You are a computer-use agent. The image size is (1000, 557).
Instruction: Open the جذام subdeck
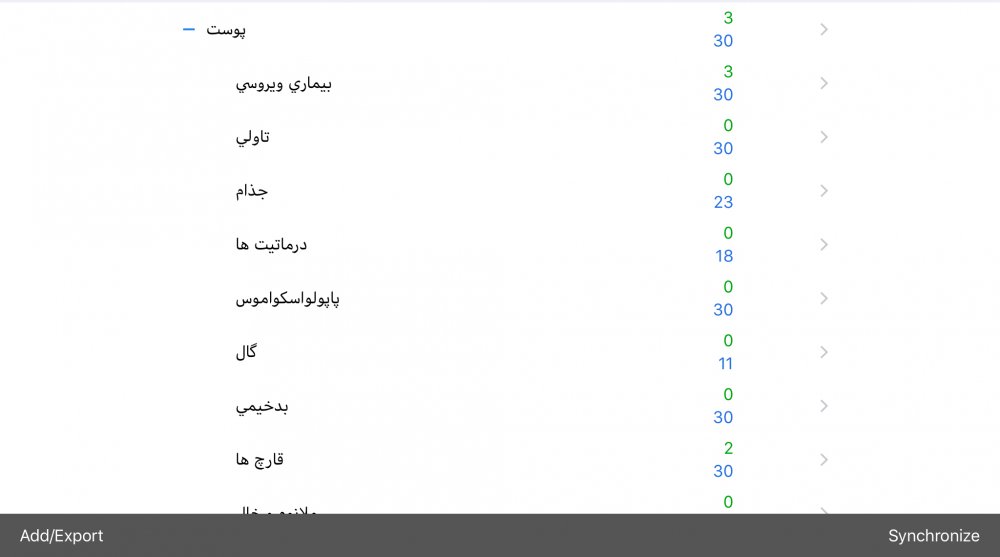[x=251, y=191]
